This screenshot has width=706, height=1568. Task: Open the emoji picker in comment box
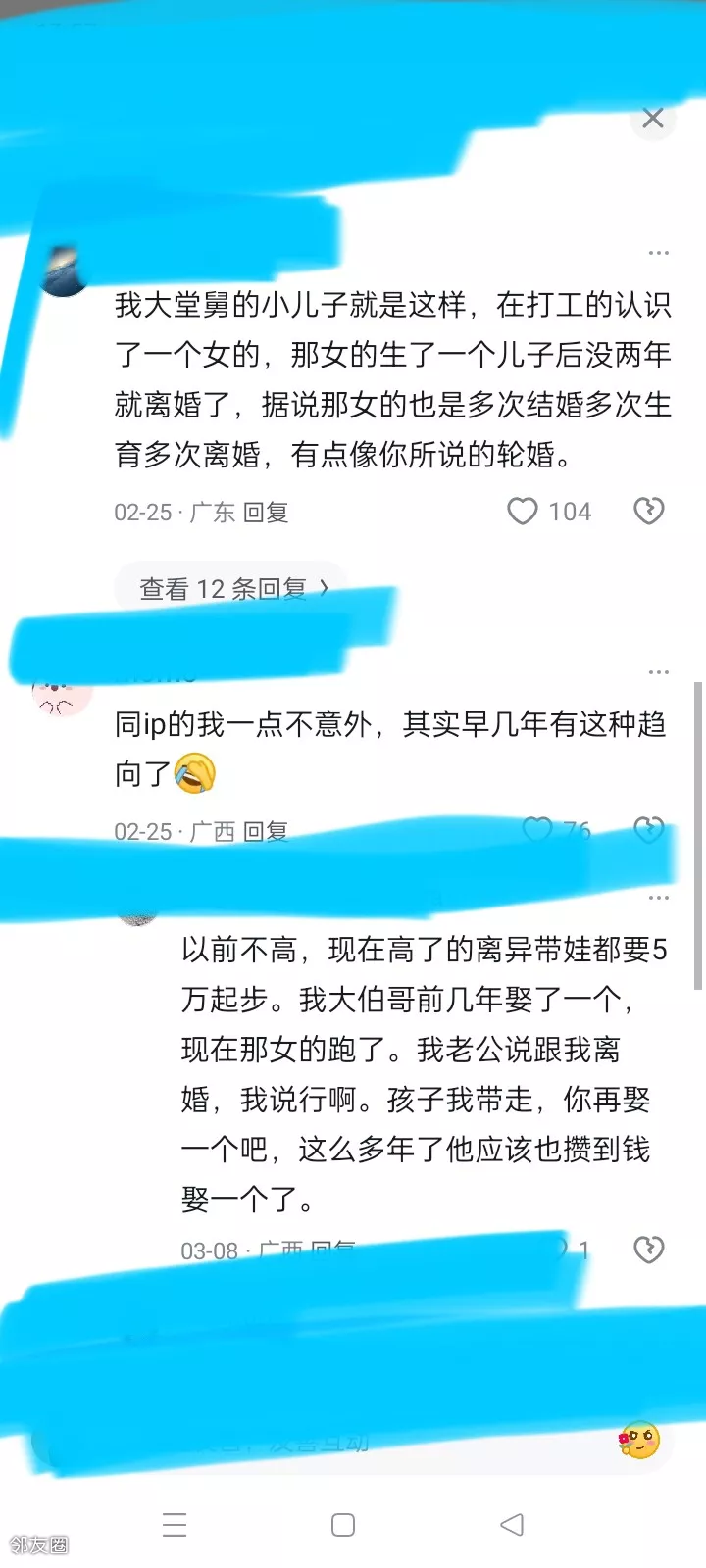638,1440
